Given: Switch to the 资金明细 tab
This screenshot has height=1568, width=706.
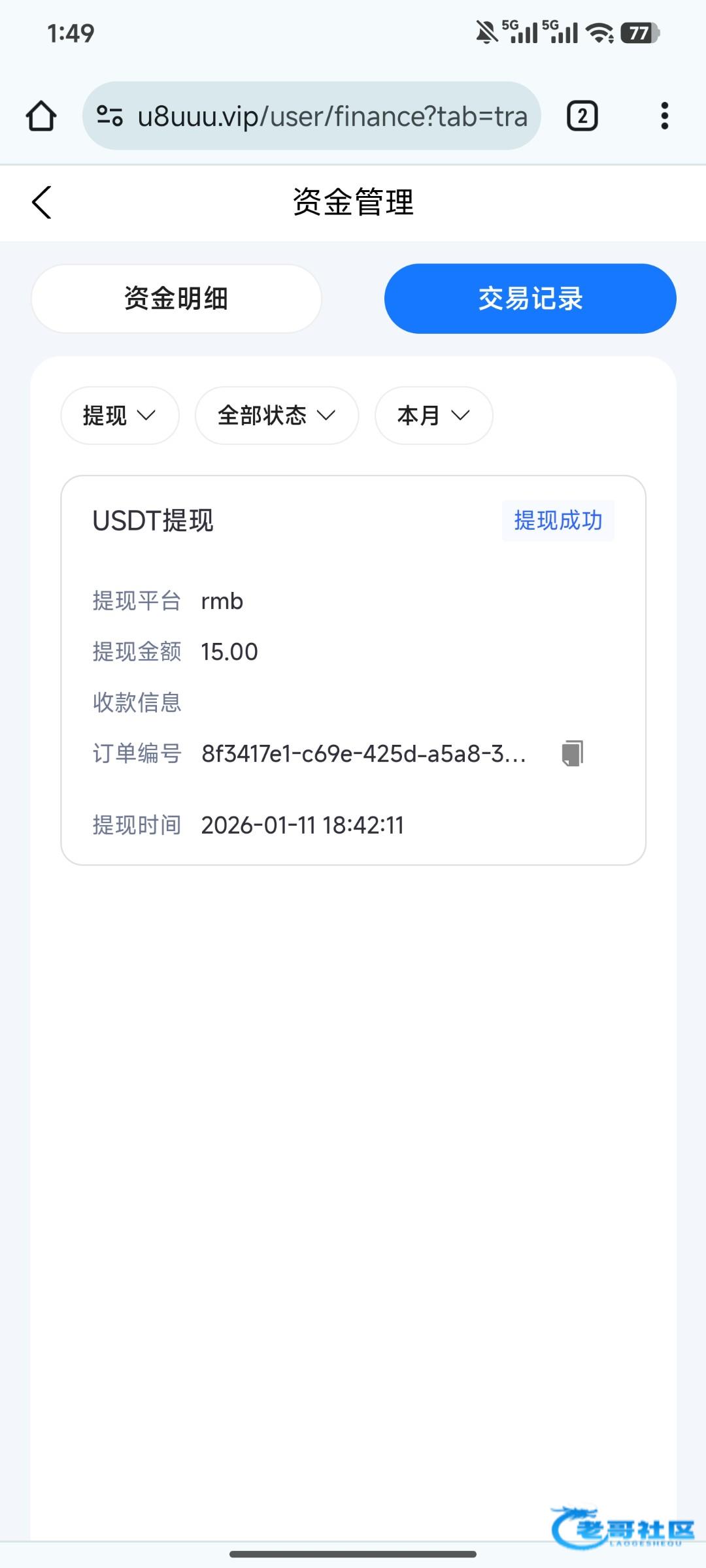Looking at the screenshot, I should click(176, 299).
